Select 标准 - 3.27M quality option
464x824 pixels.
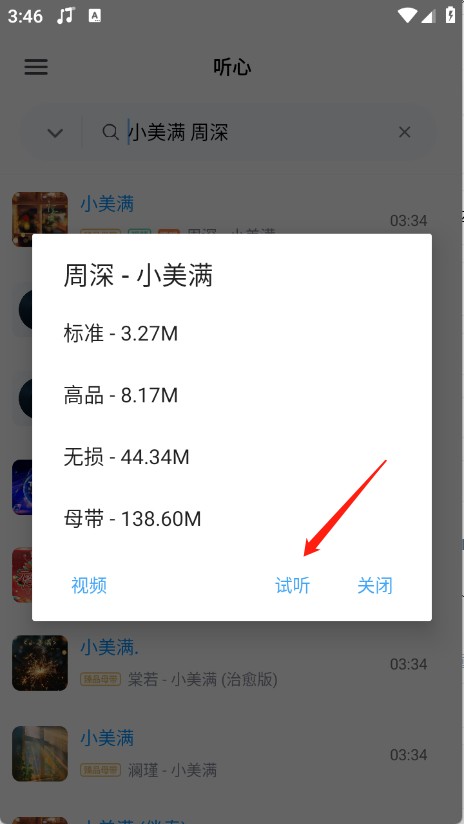pos(232,333)
